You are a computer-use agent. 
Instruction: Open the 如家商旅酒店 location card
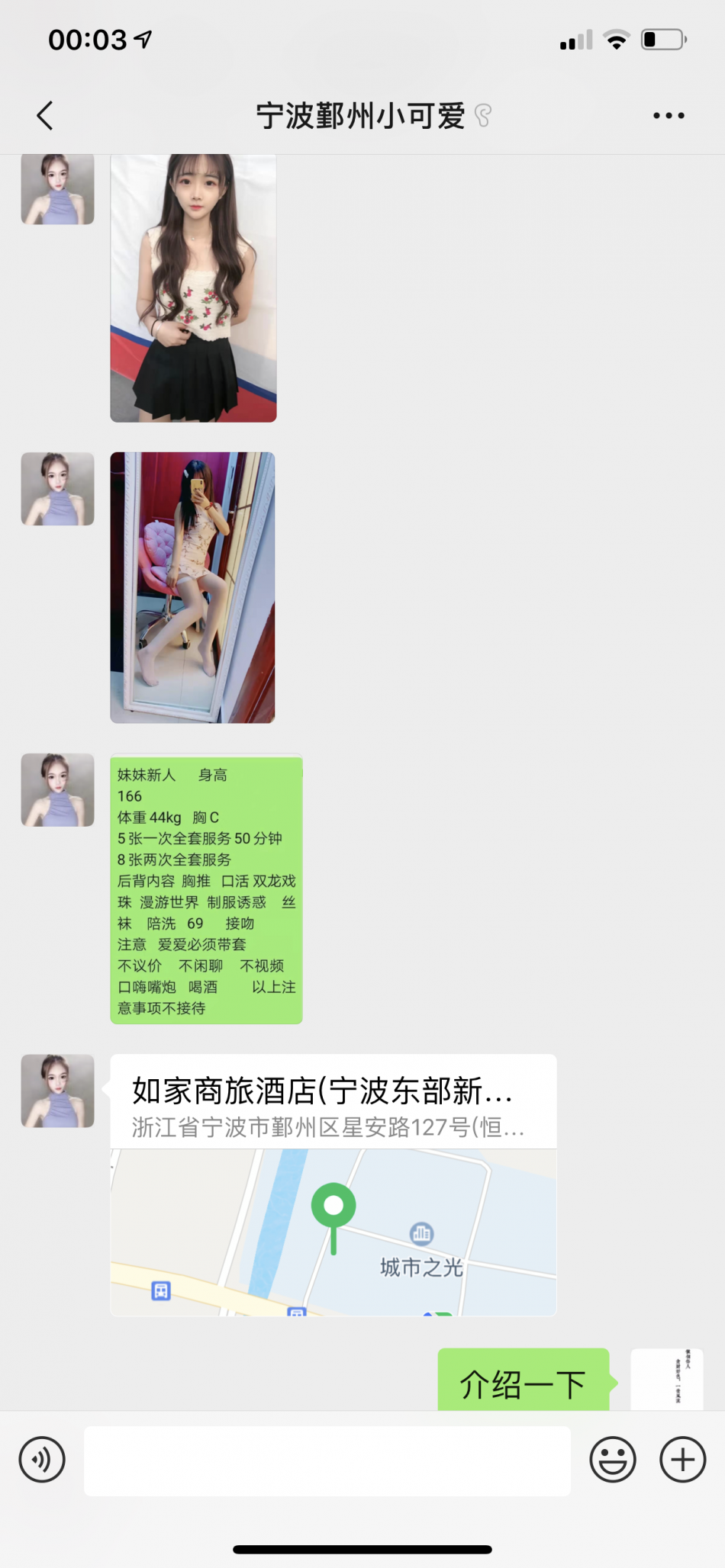click(x=333, y=1185)
